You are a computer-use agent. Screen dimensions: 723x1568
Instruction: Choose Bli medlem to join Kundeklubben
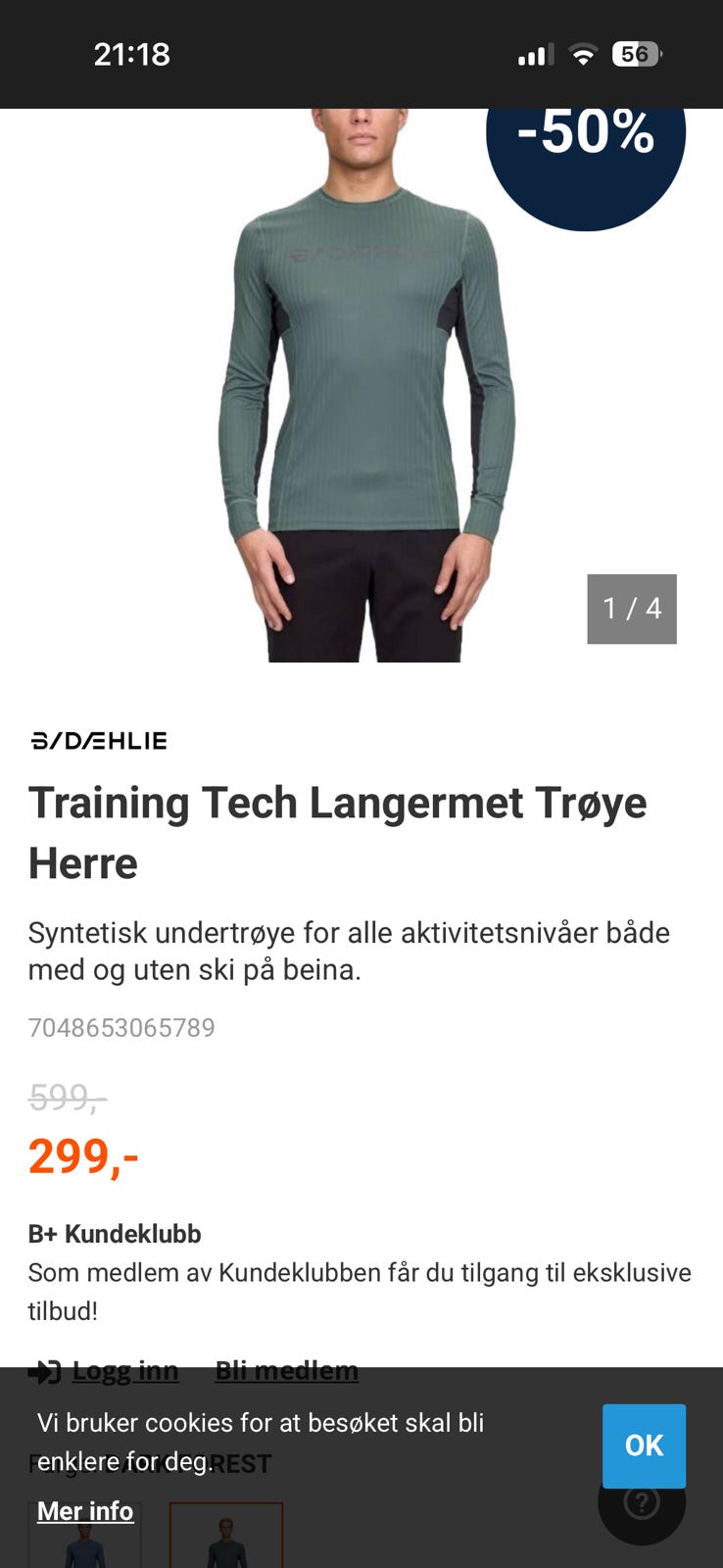[286, 1371]
